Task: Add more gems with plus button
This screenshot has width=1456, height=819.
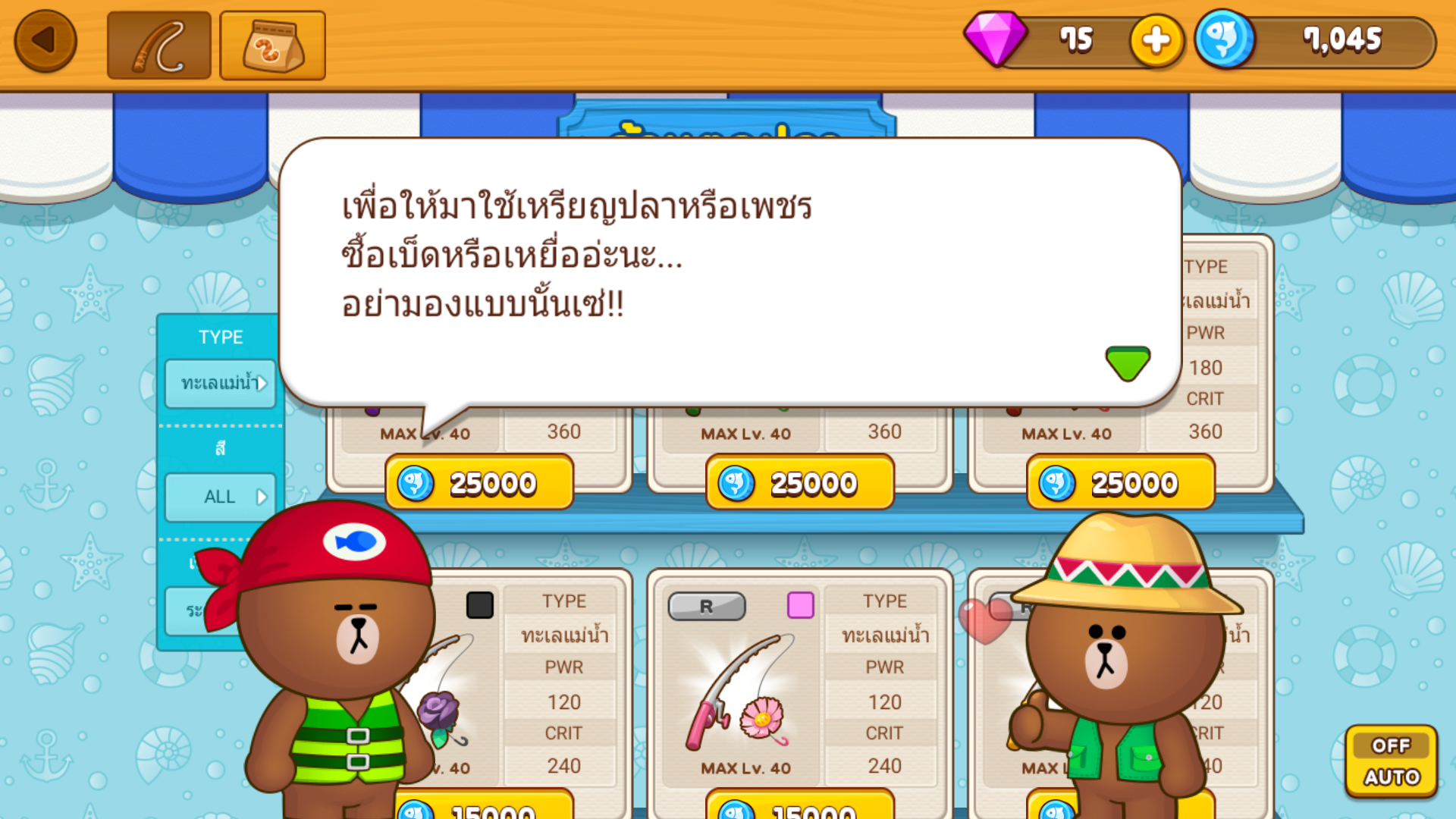Action: tap(1156, 40)
